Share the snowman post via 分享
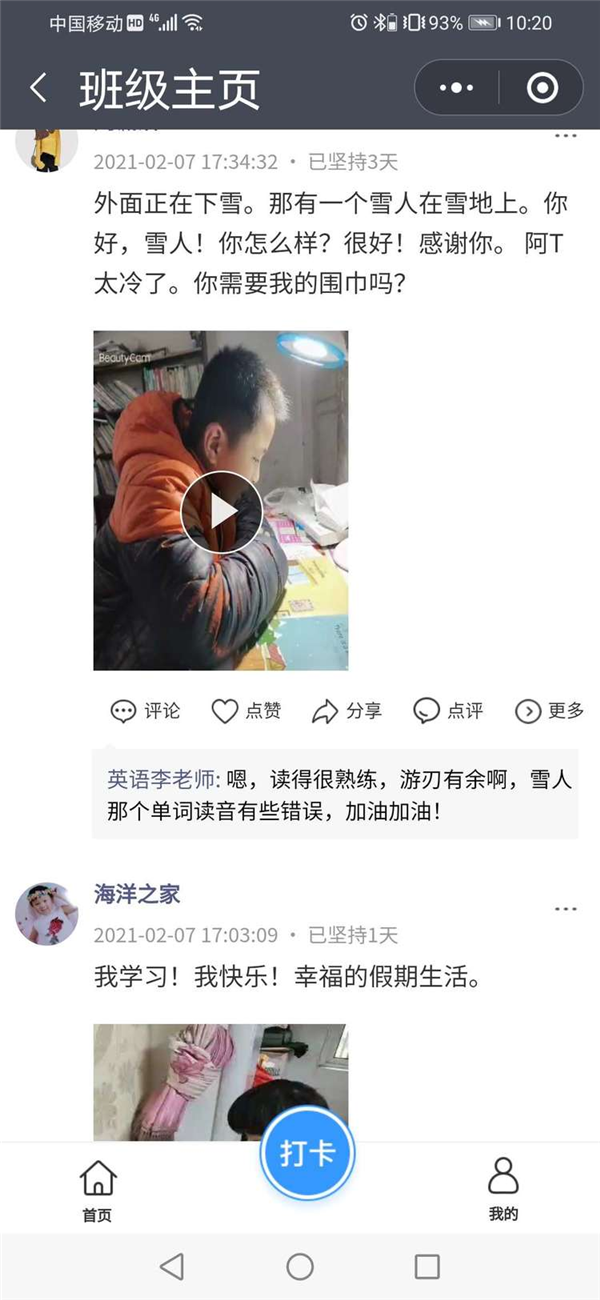This screenshot has height=1300, width=600. coord(346,711)
